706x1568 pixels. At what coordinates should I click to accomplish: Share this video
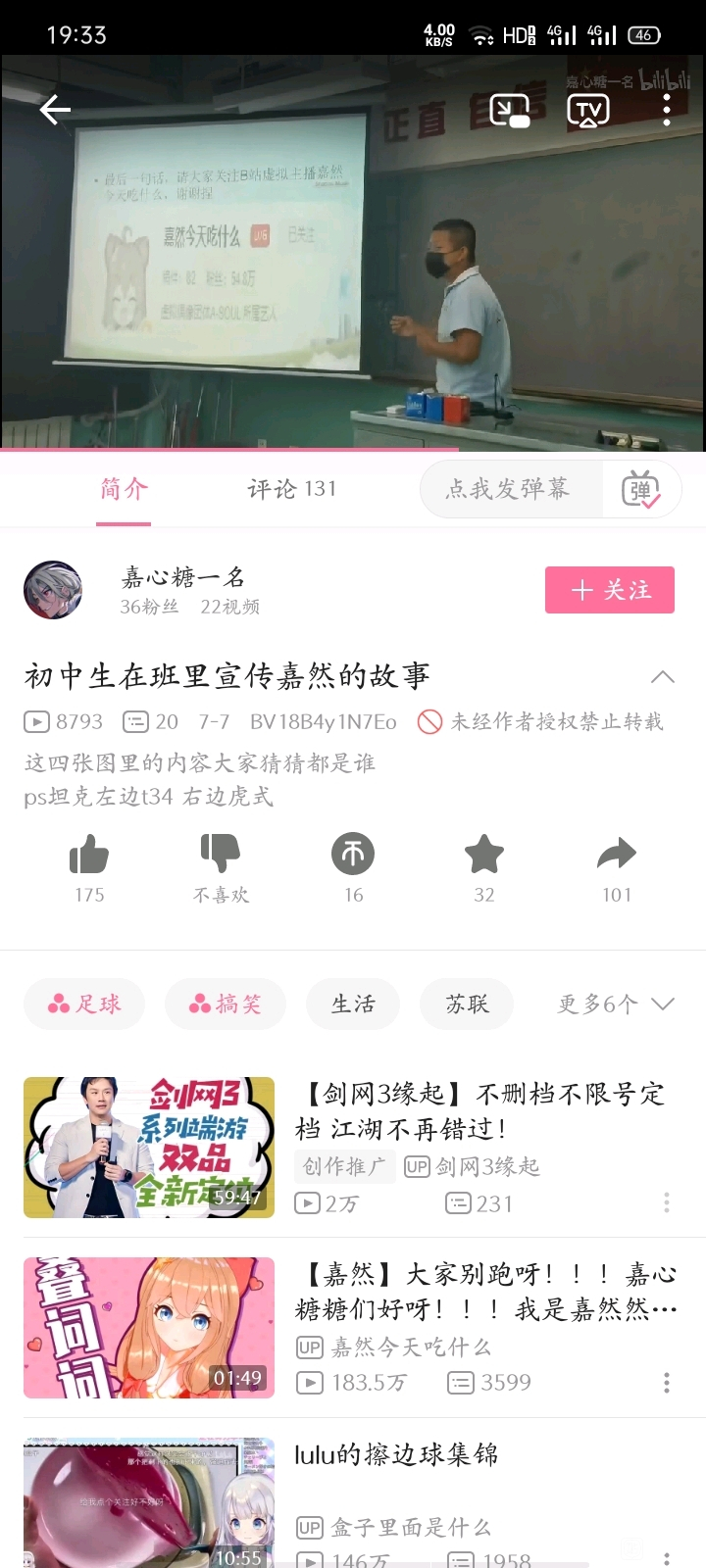point(617,855)
